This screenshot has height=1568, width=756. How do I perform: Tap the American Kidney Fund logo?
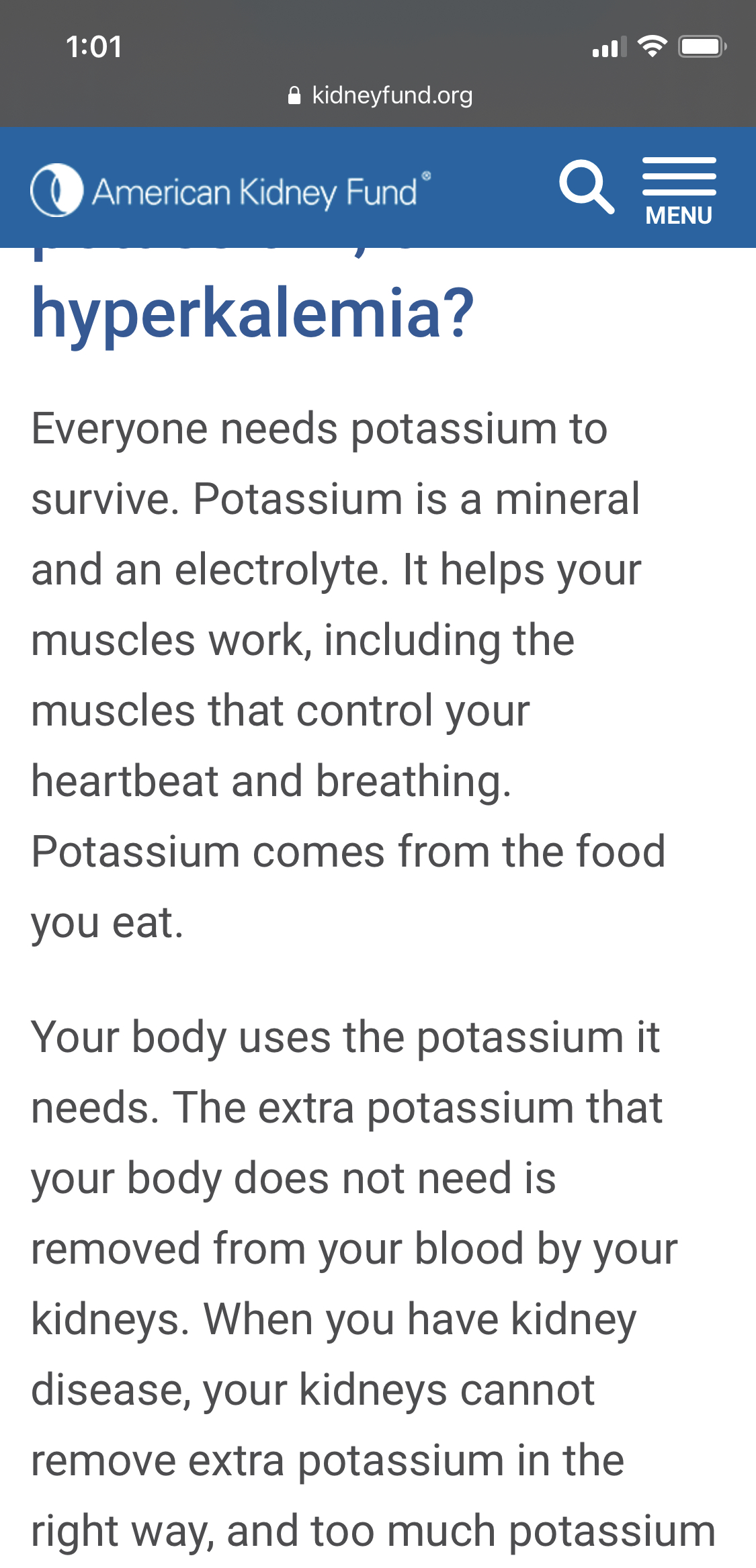230,190
